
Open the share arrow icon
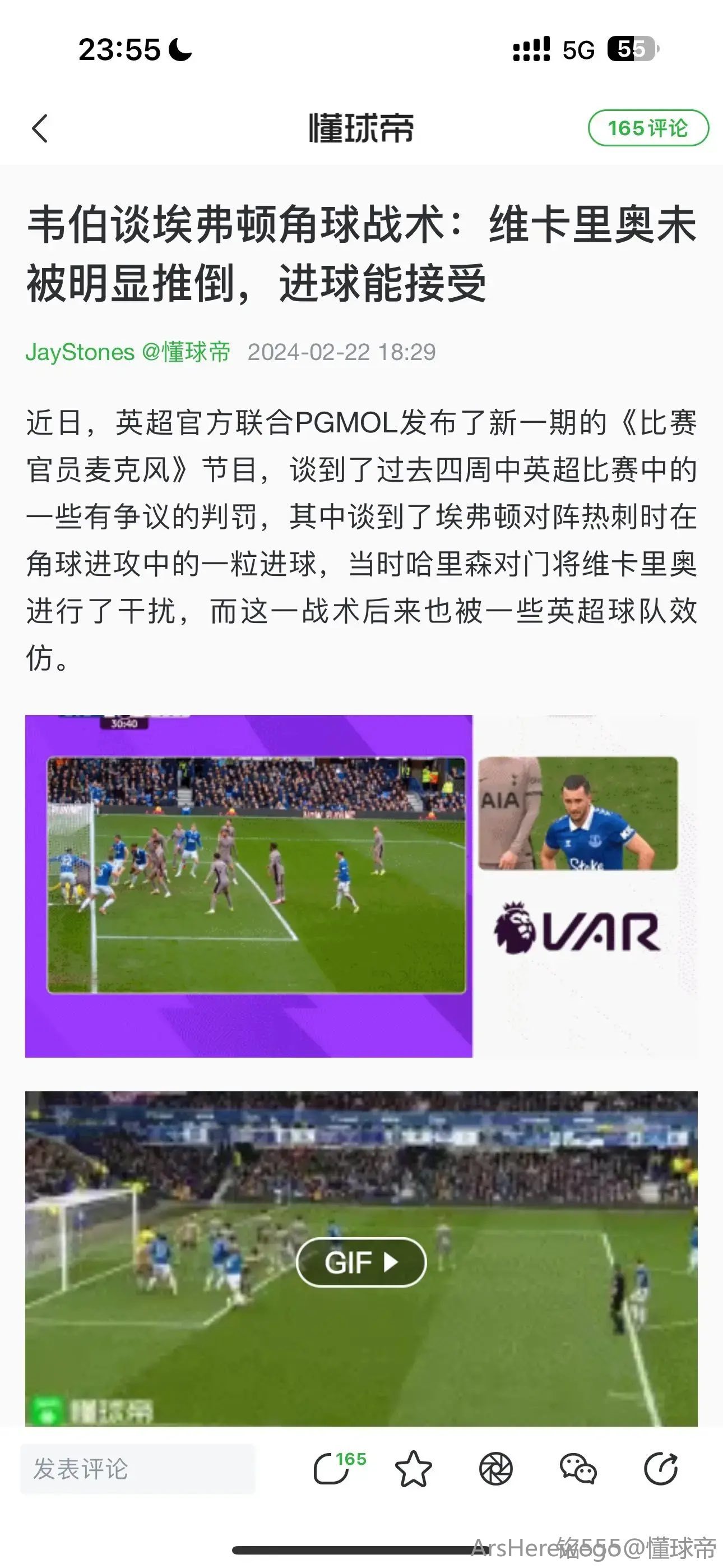pyautogui.click(x=661, y=1469)
